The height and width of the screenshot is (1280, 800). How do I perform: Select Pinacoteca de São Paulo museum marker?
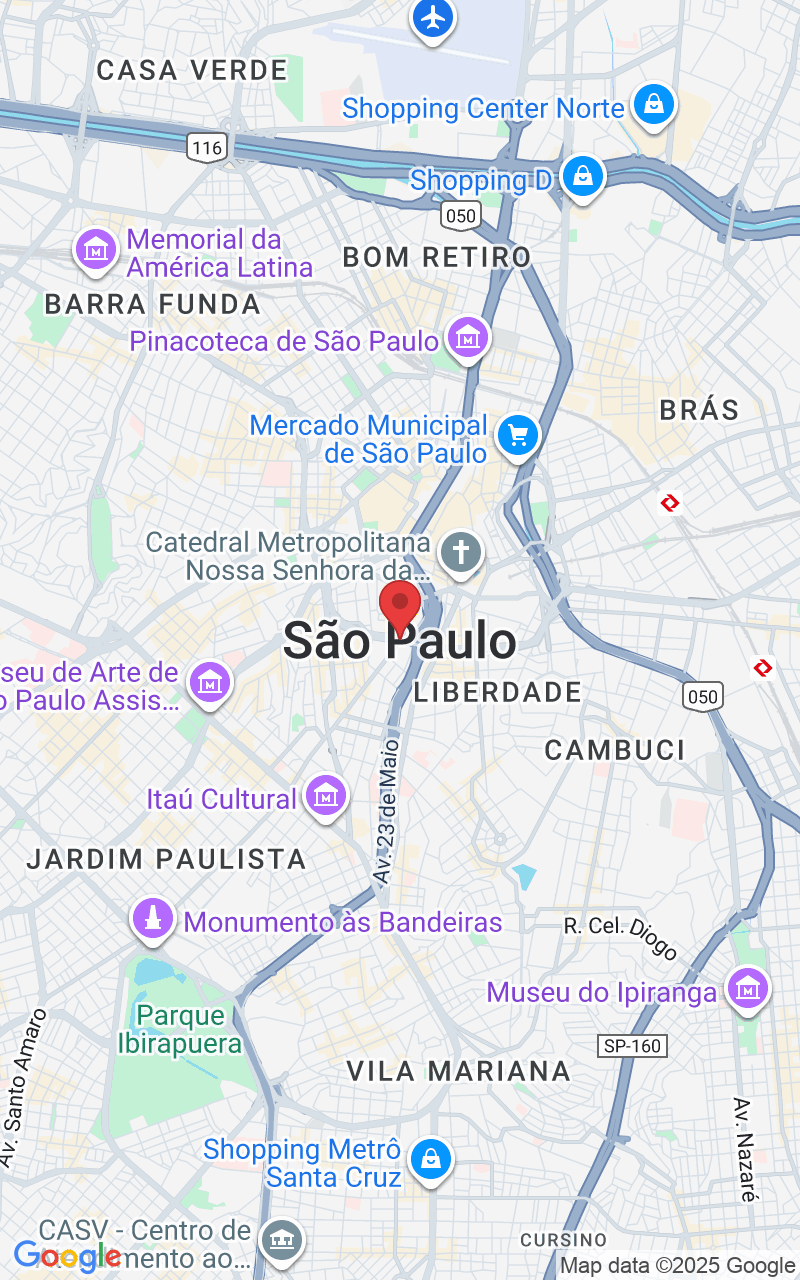tap(468, 338)
